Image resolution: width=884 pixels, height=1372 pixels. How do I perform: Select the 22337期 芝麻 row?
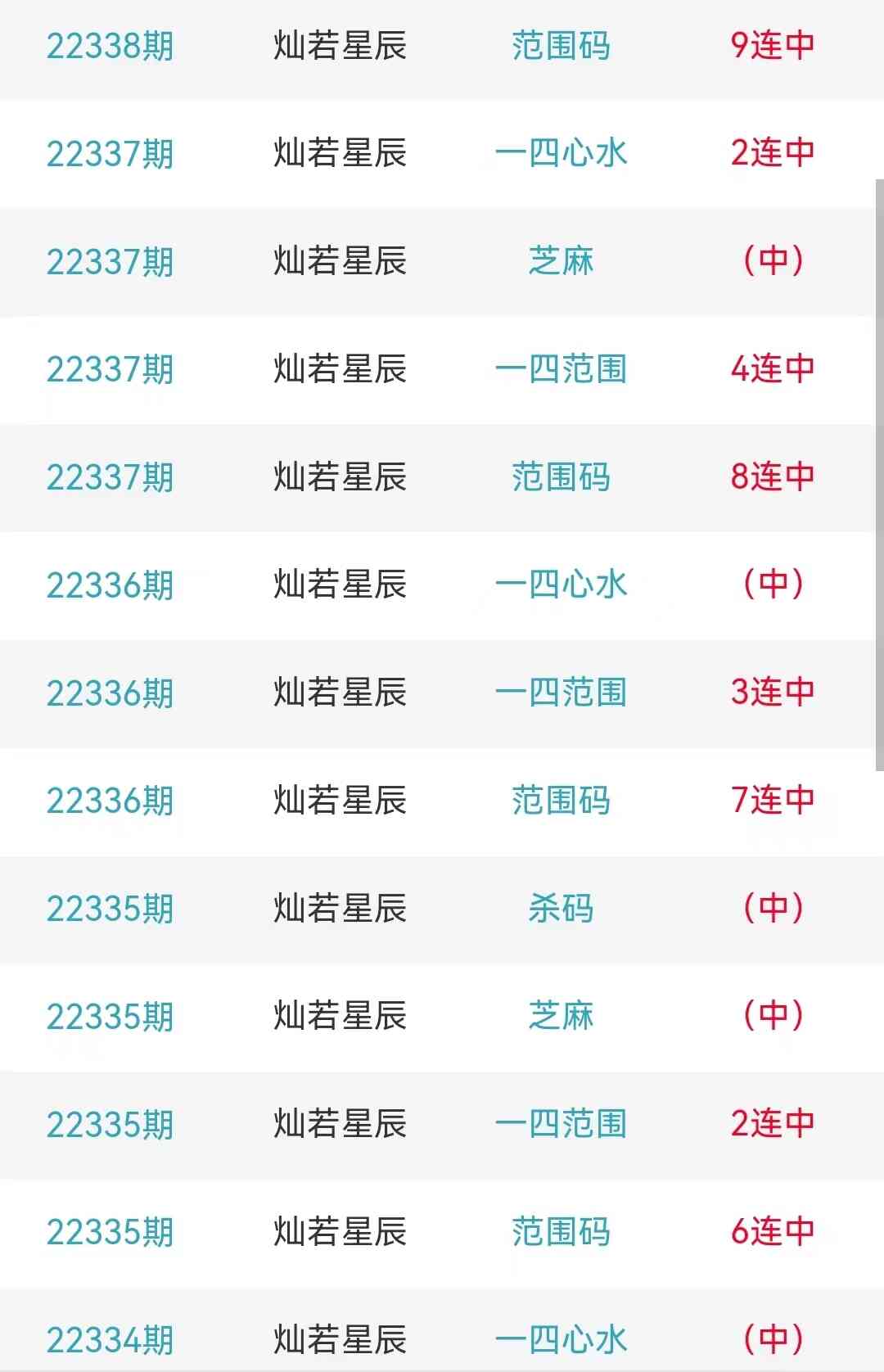pyautogui.click(x=562, y=261)
